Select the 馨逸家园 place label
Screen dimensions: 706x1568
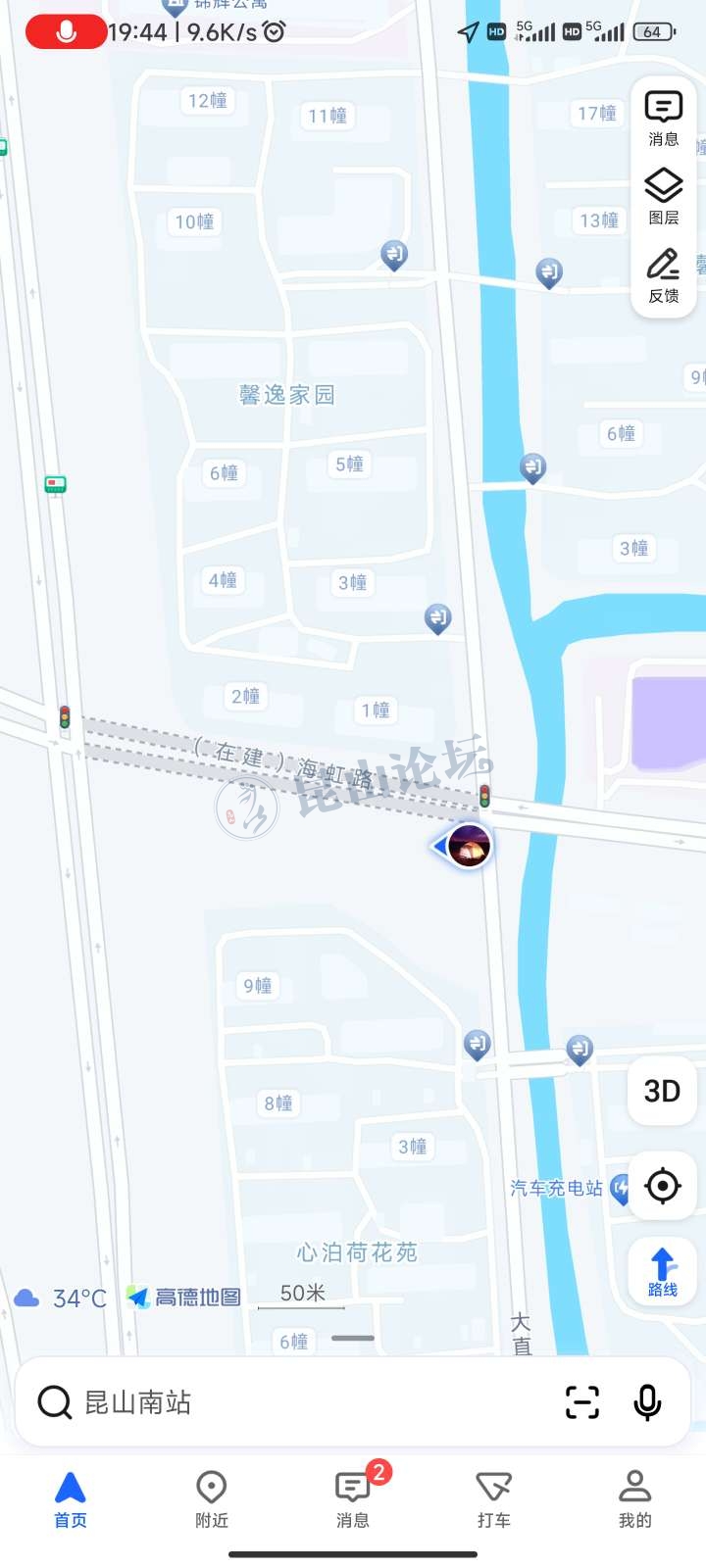287,395
